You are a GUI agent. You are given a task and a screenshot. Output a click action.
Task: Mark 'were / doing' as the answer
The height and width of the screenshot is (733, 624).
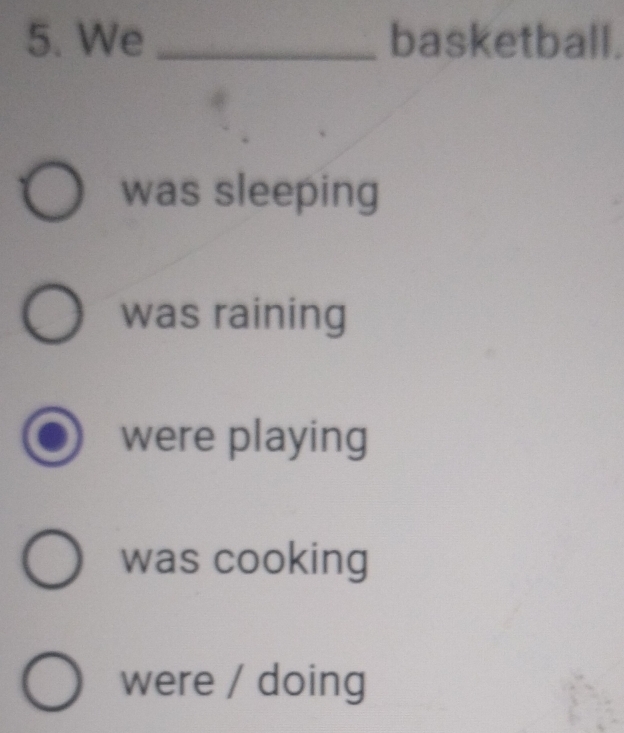pos(52,685)
